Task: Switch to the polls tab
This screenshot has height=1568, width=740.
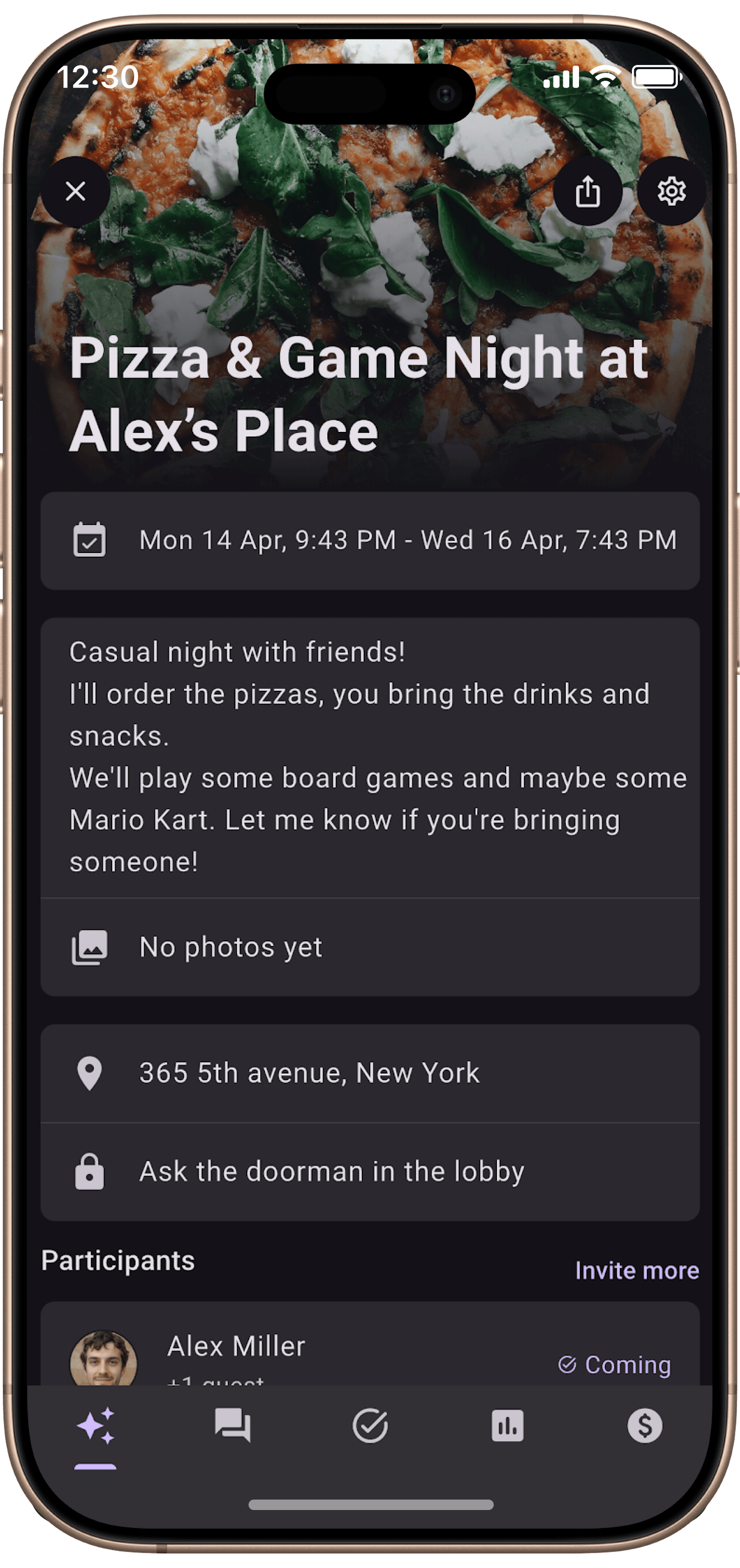Action: tap(507, 1426)
